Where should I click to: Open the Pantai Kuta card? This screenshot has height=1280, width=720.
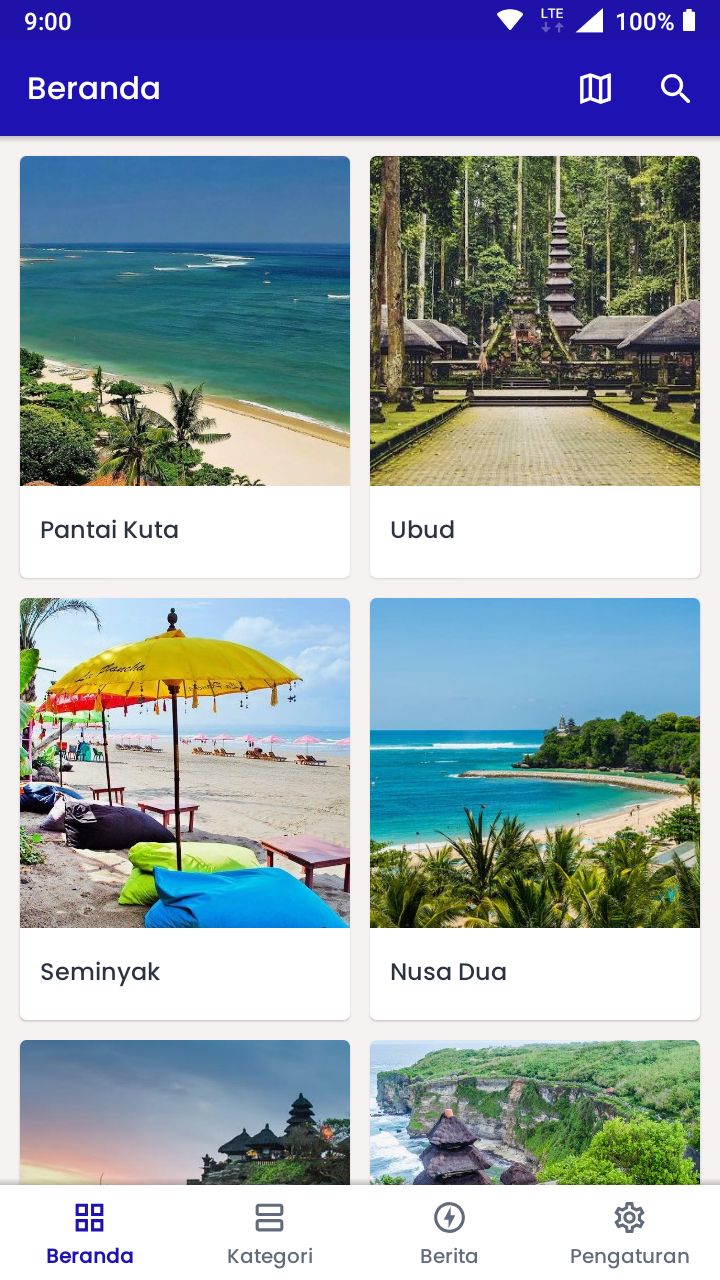click(185, 366)
